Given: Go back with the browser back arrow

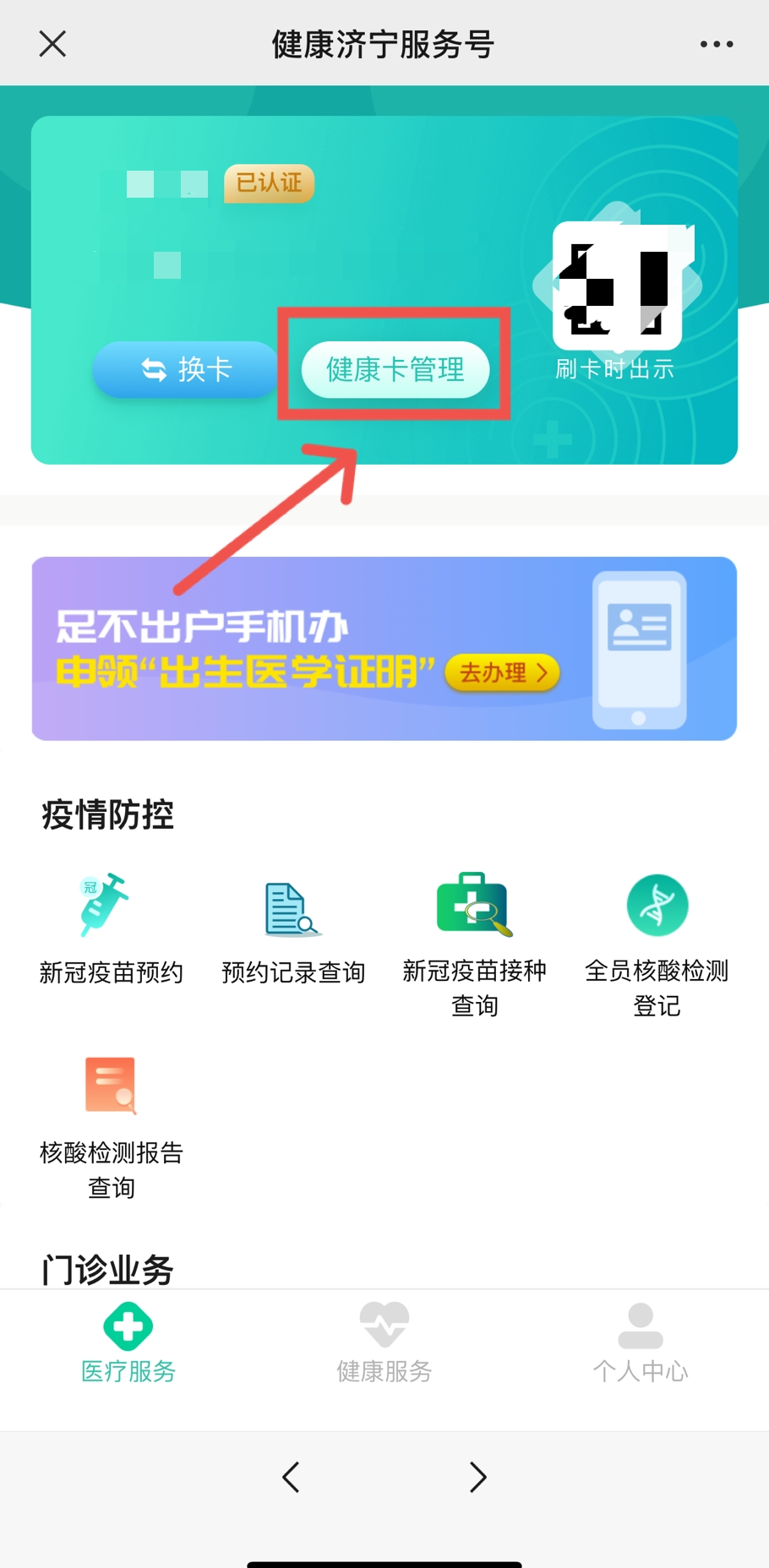Looking at the screenshot, I should 292,1477.
